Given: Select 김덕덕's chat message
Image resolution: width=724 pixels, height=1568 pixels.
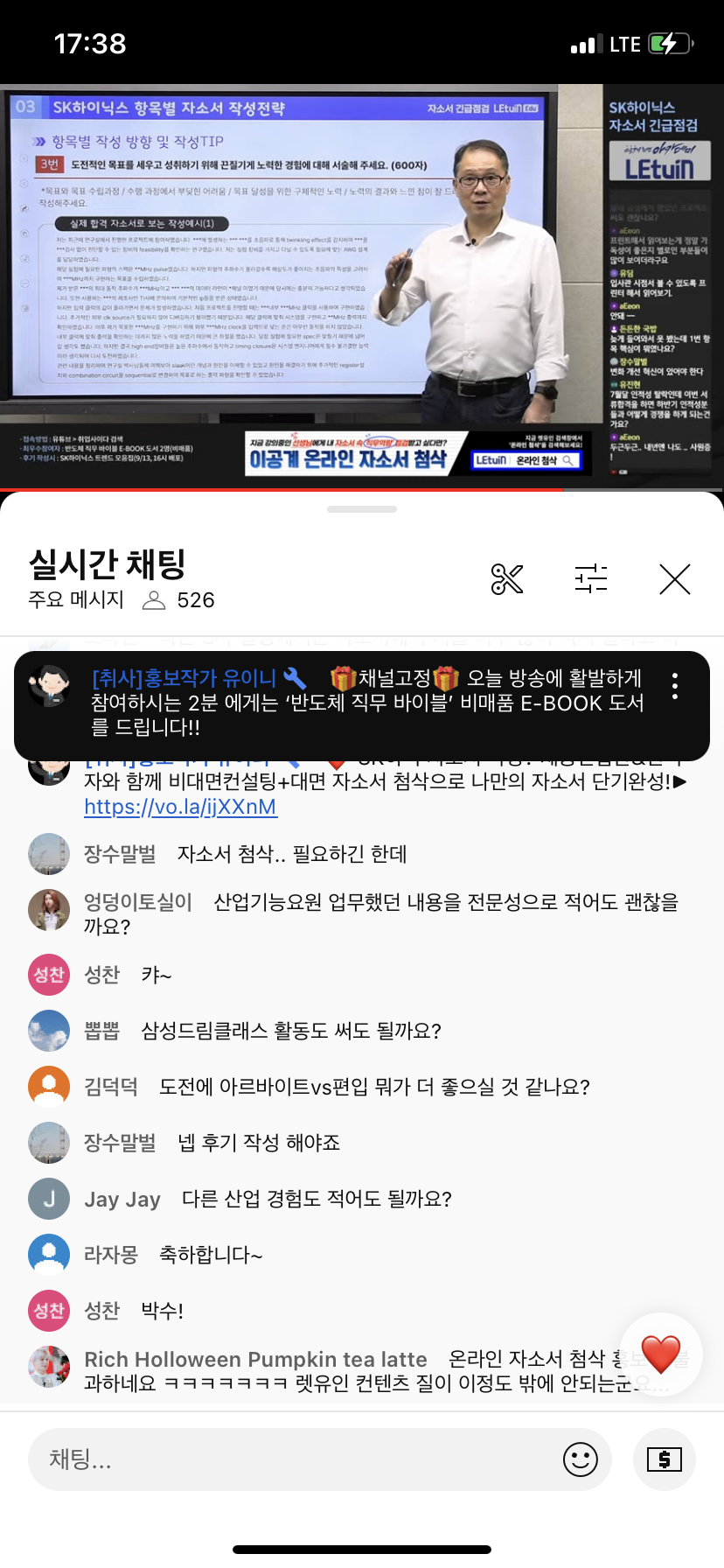Looking at the screenshot, I should click(x=373, y=1087).
